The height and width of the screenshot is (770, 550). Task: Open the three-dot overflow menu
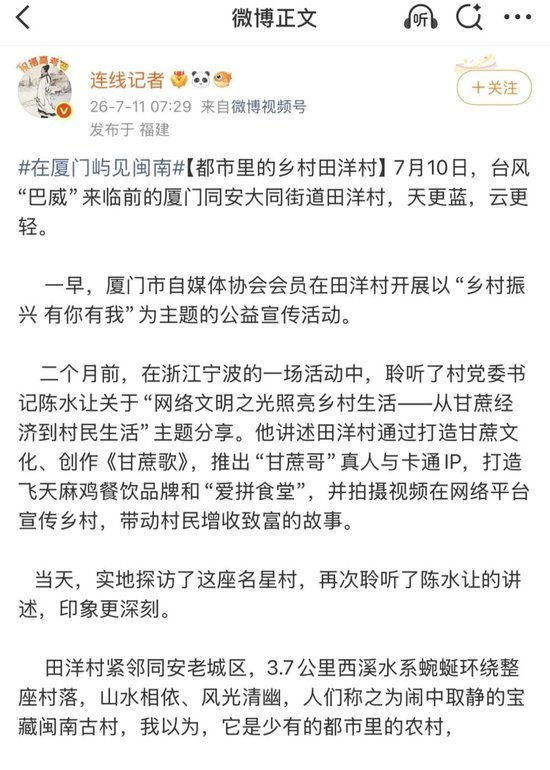(518, 17)
